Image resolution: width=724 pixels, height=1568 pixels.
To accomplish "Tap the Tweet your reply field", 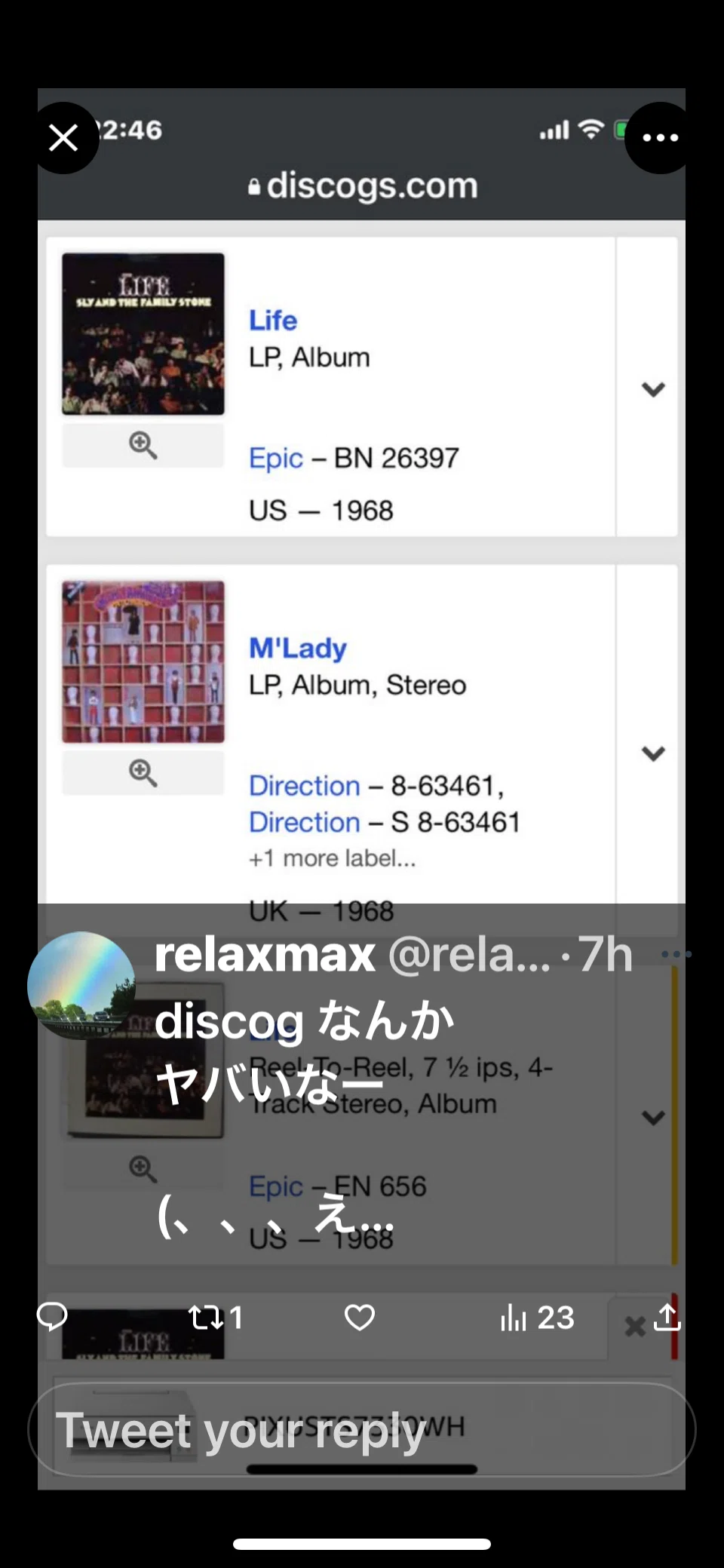I will click(362, 1429).
